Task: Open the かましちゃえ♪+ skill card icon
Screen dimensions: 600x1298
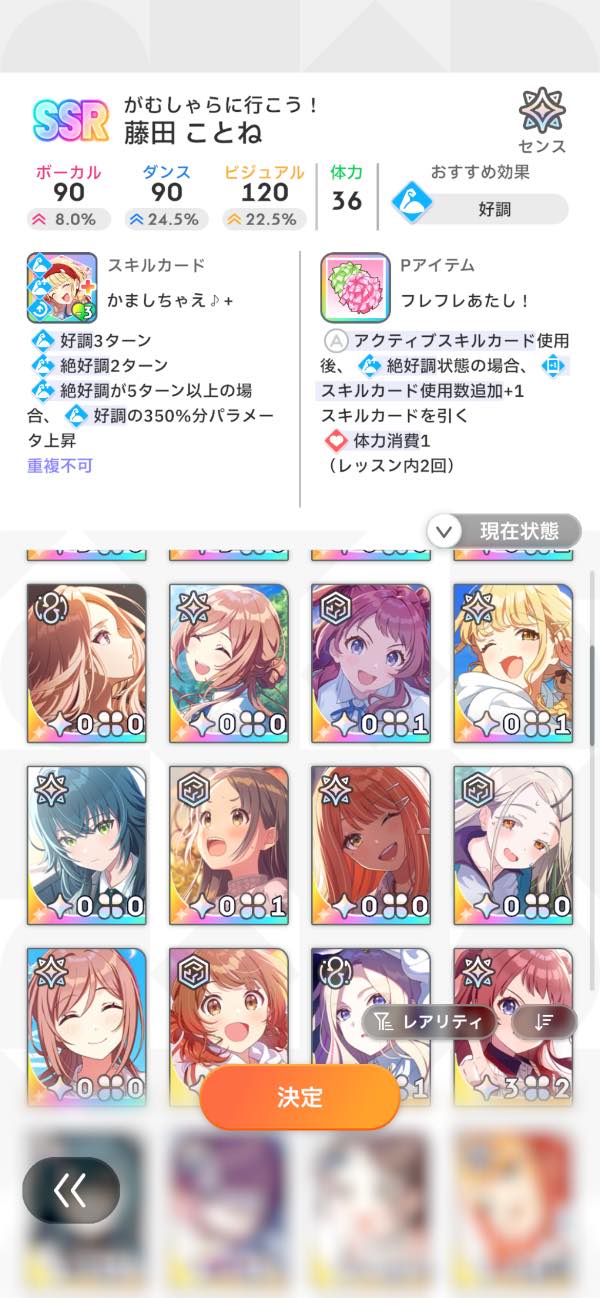Action: pyautogui.click(x=62, y=287)
